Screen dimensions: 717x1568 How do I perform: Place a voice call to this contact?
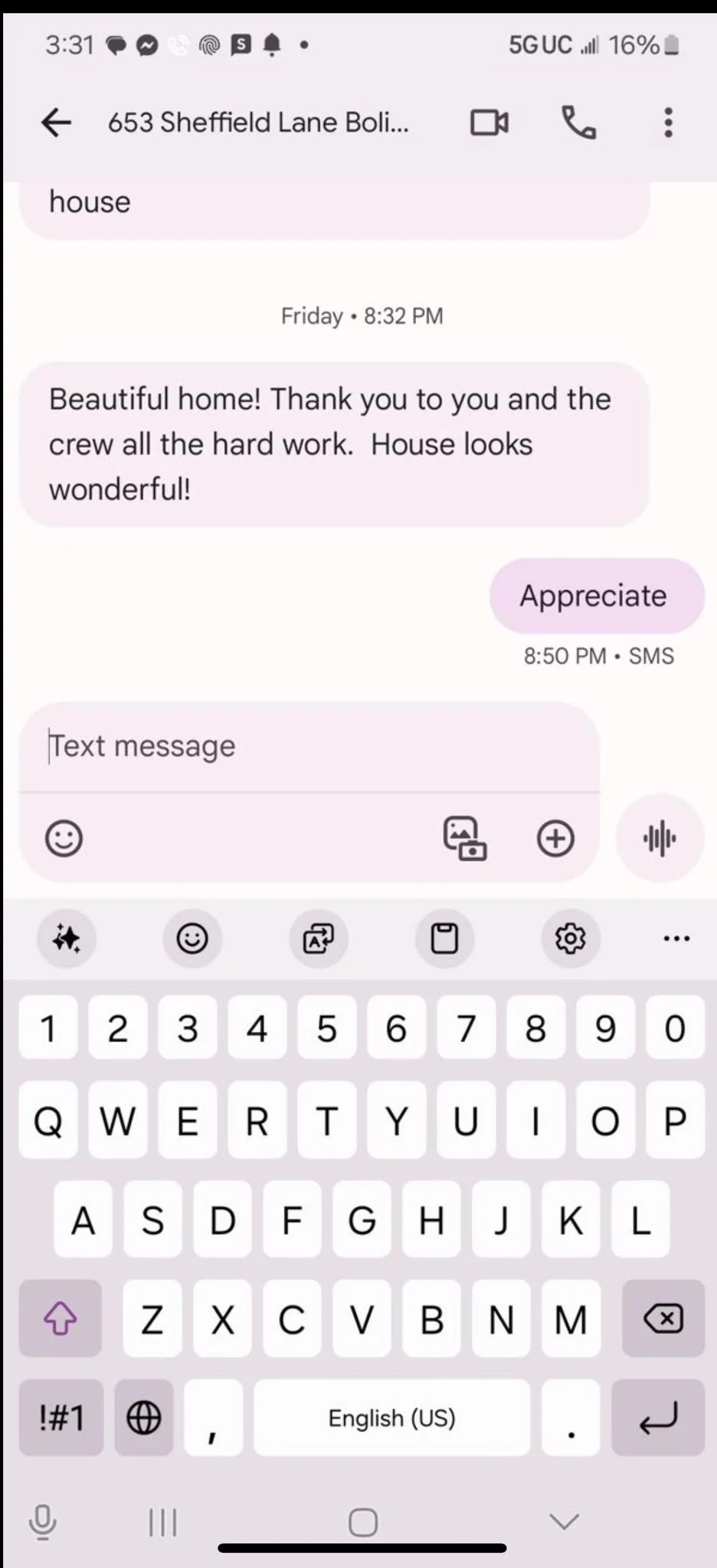tap(578, 122)
